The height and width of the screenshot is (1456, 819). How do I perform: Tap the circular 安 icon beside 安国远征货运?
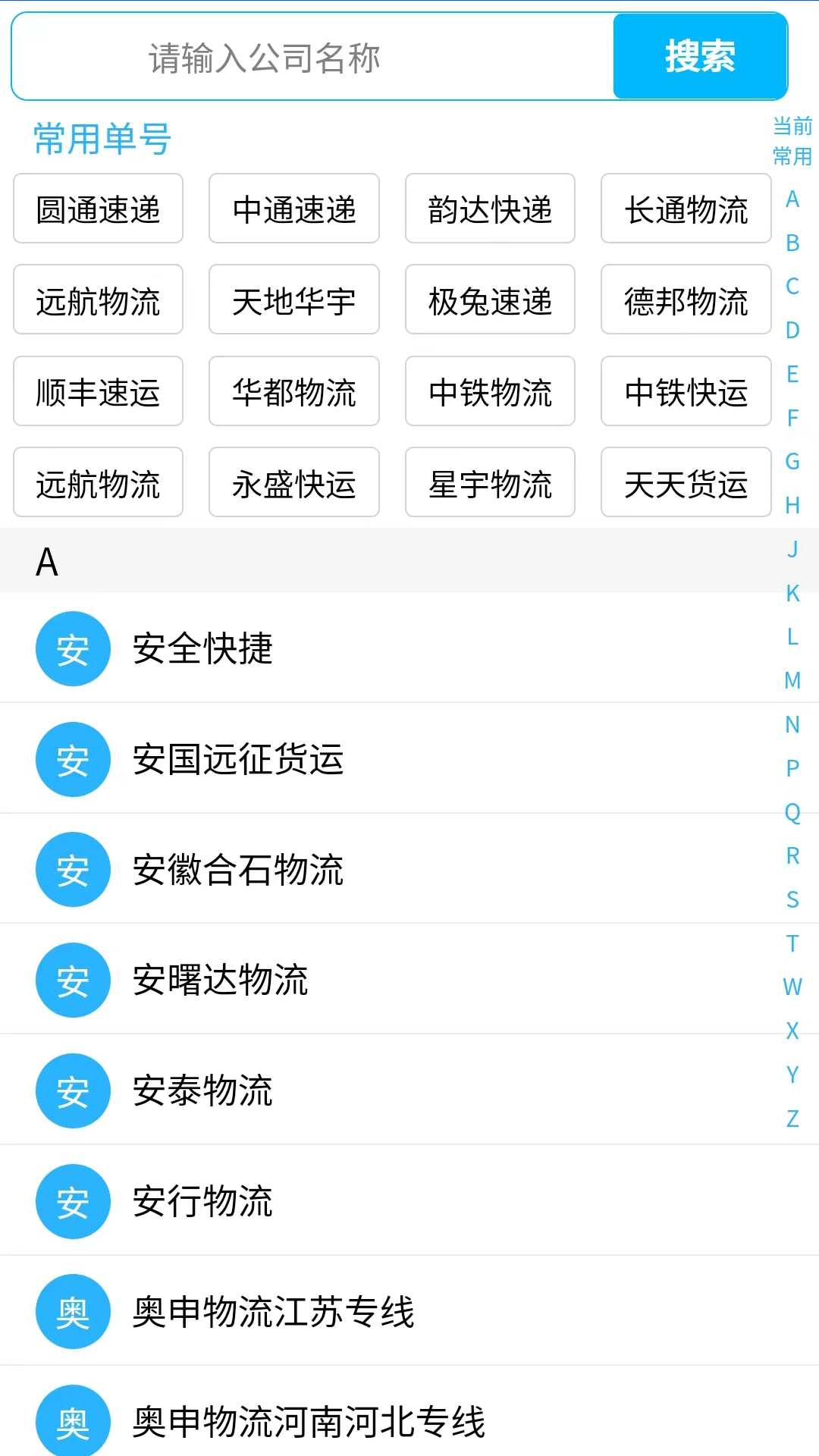73,759
